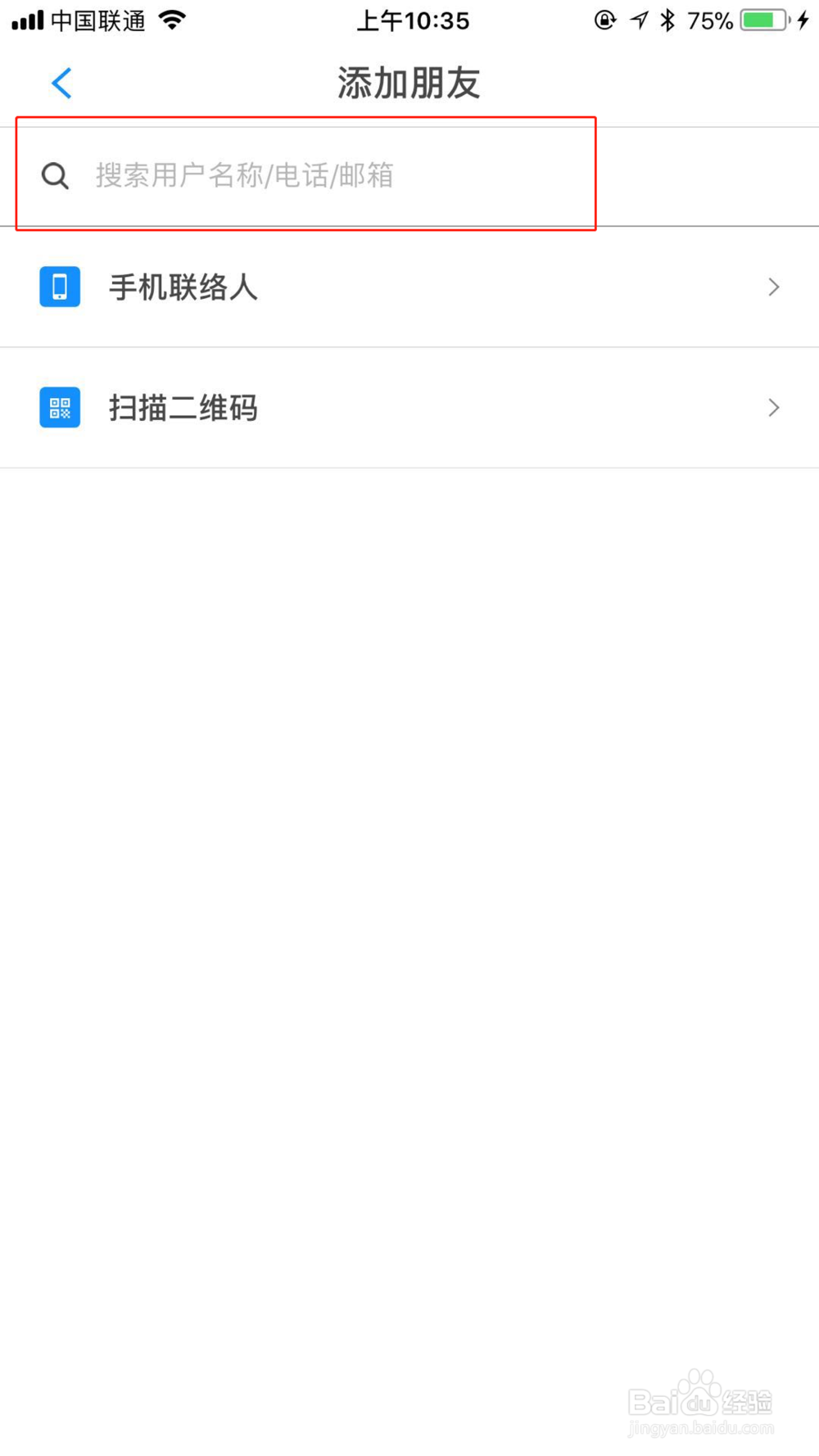Tap the Bluetooth icon in status bar
This screenshot has height=1456, width=819.
[667, 20]
